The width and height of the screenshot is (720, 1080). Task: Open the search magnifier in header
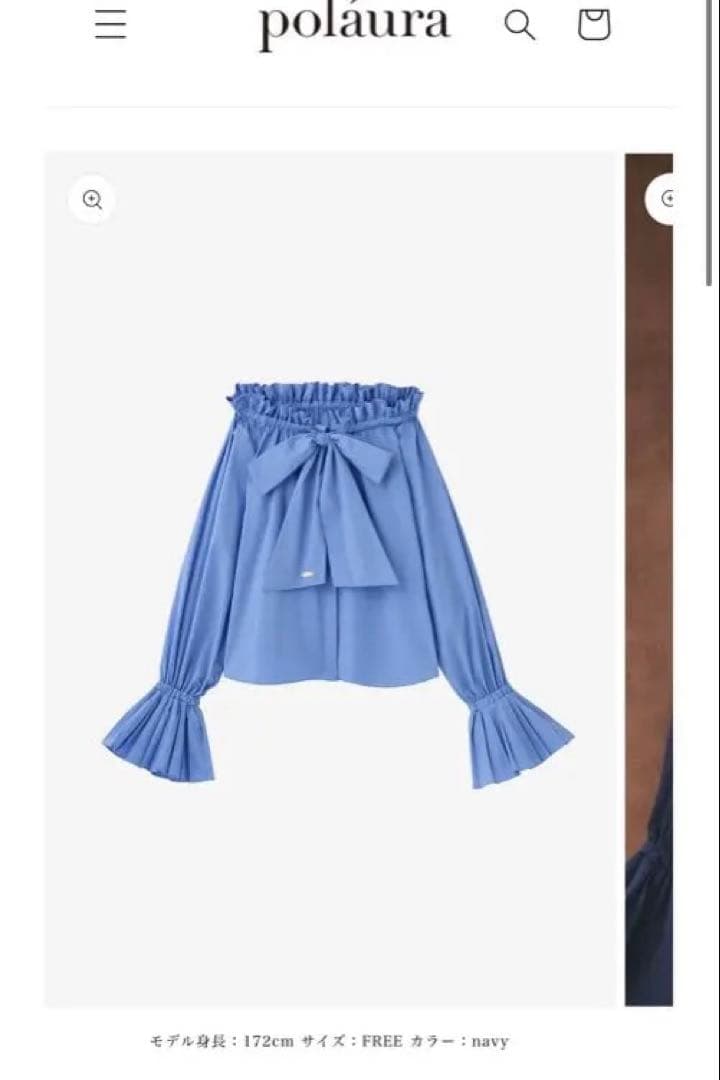pos(519,25)
